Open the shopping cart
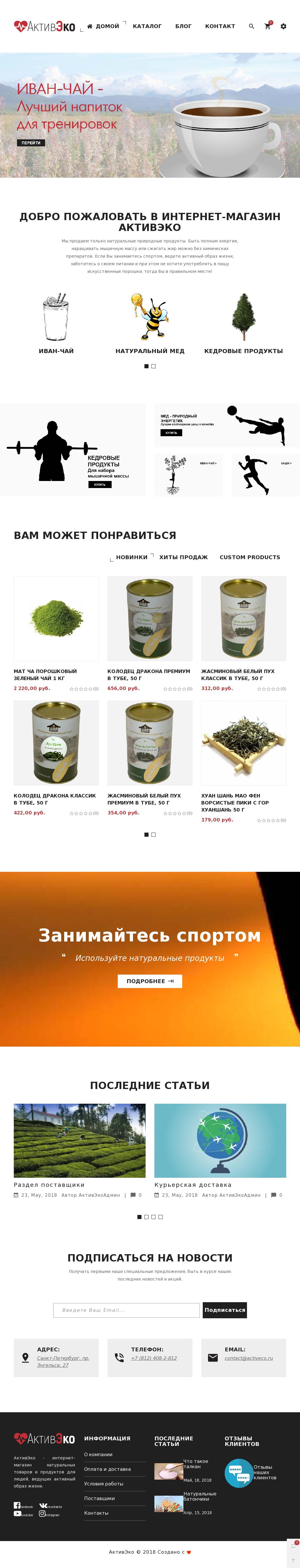The image size is (300, 1568). [x=267, y=26]
